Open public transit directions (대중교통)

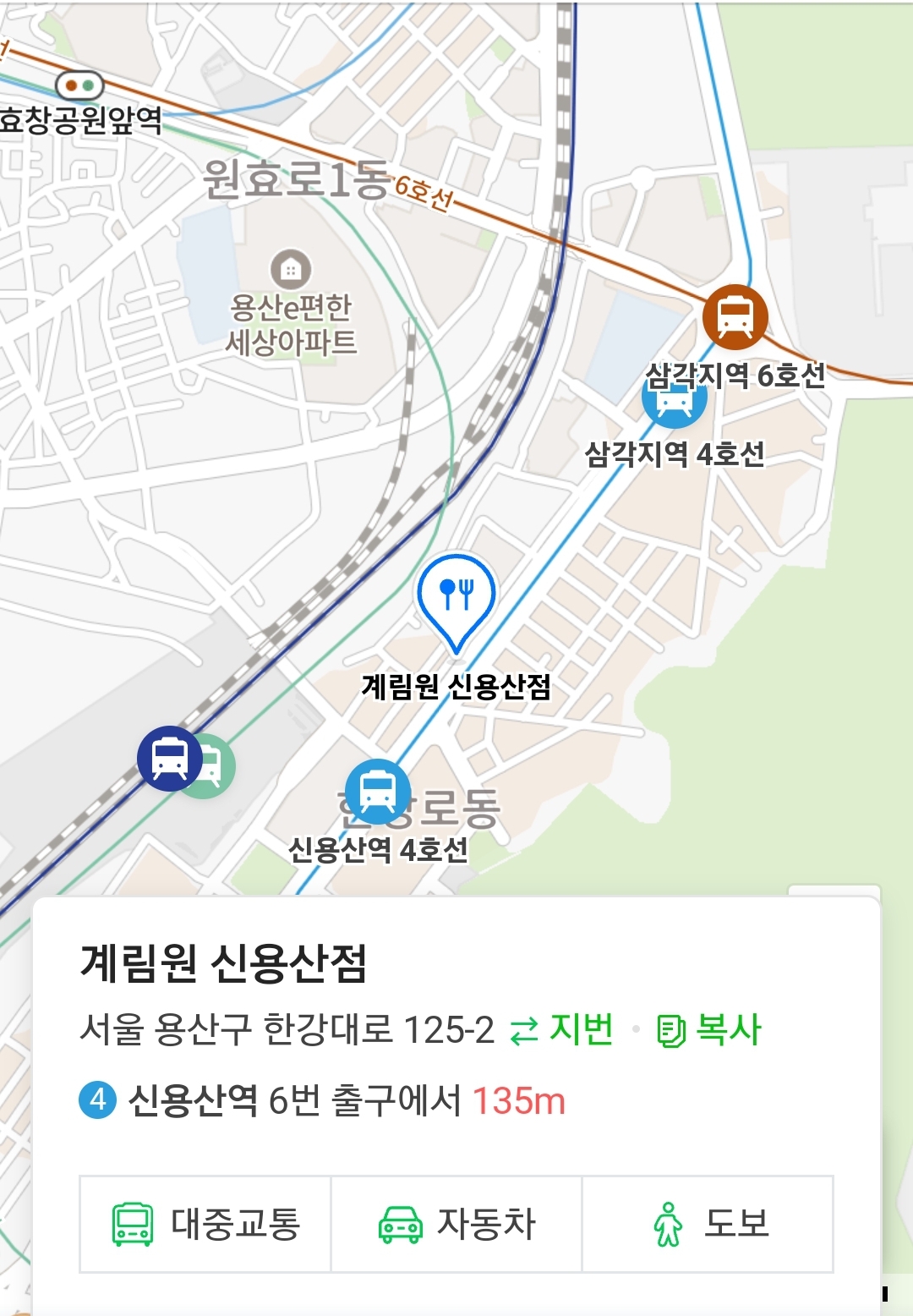click(205, 1224)
